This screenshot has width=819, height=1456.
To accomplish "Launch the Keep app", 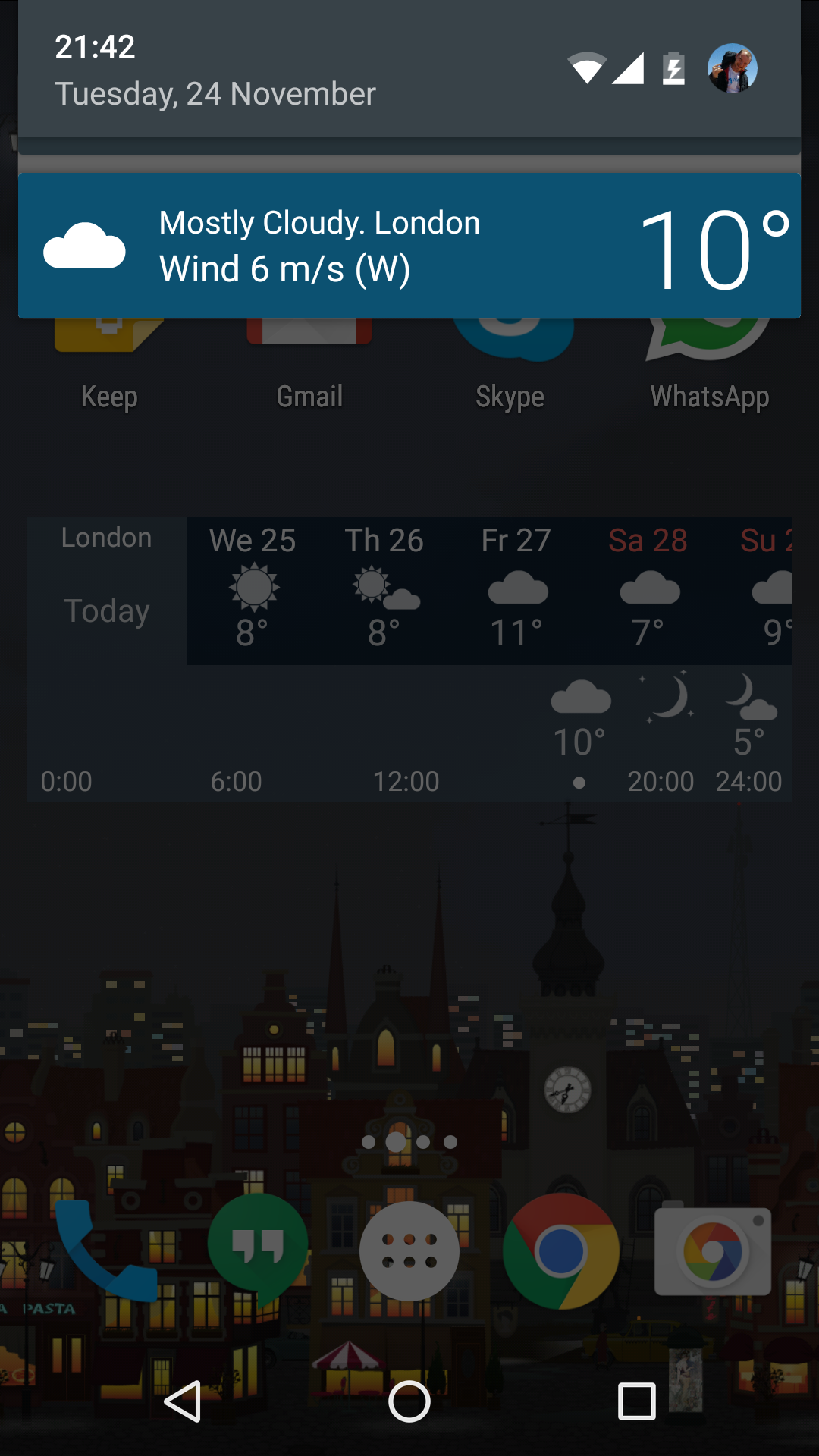I will pyautogui.click(x=109, y=364).
